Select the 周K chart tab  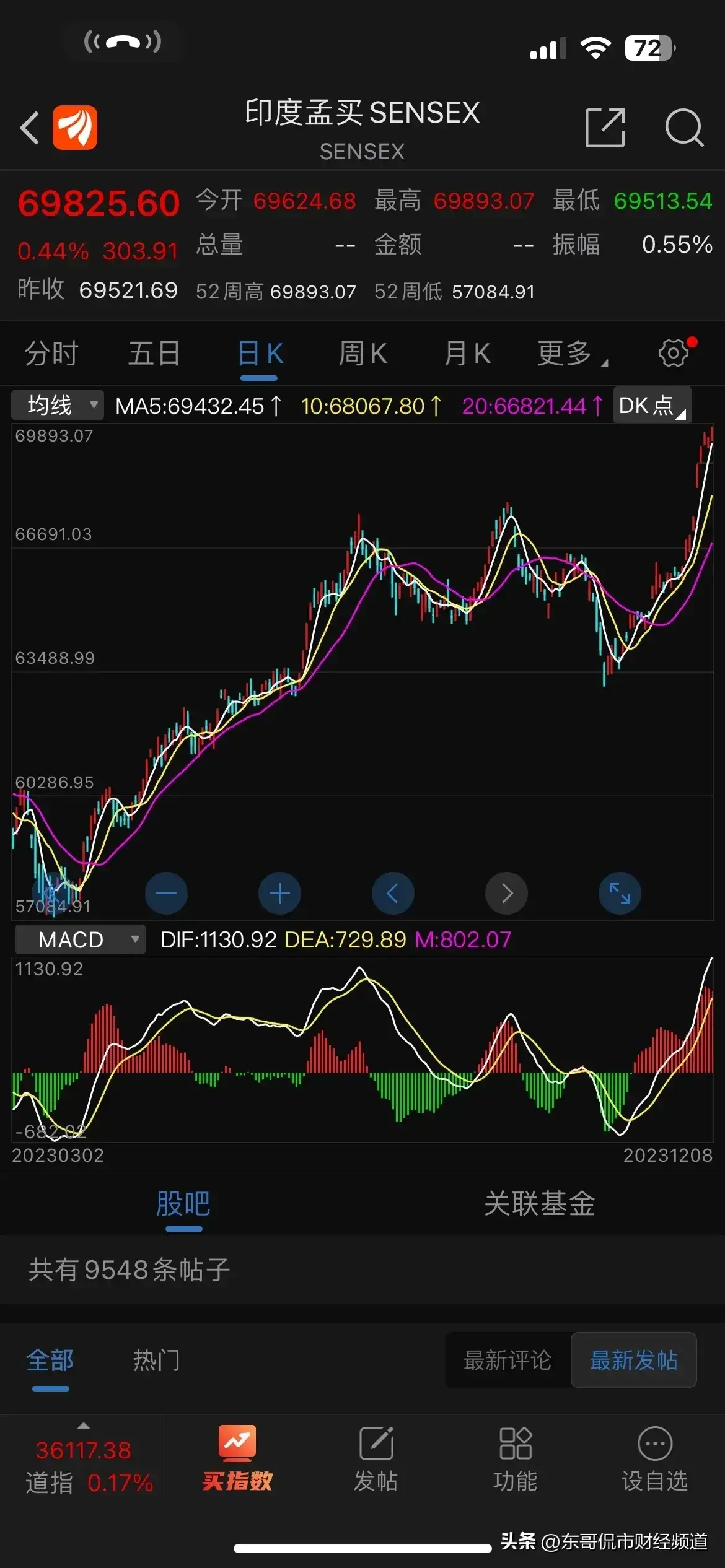coord(362,354)
